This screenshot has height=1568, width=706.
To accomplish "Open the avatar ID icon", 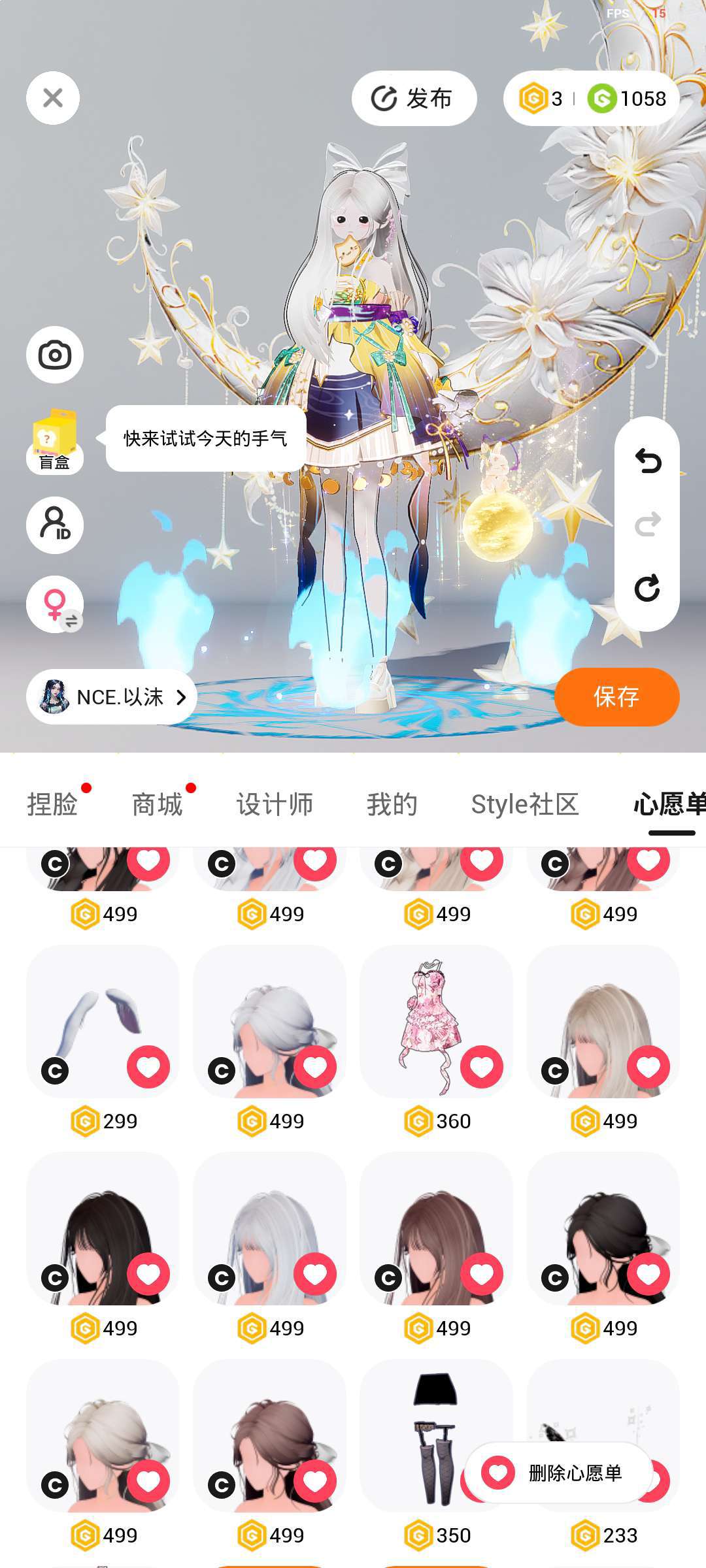I will click(55, 525).
